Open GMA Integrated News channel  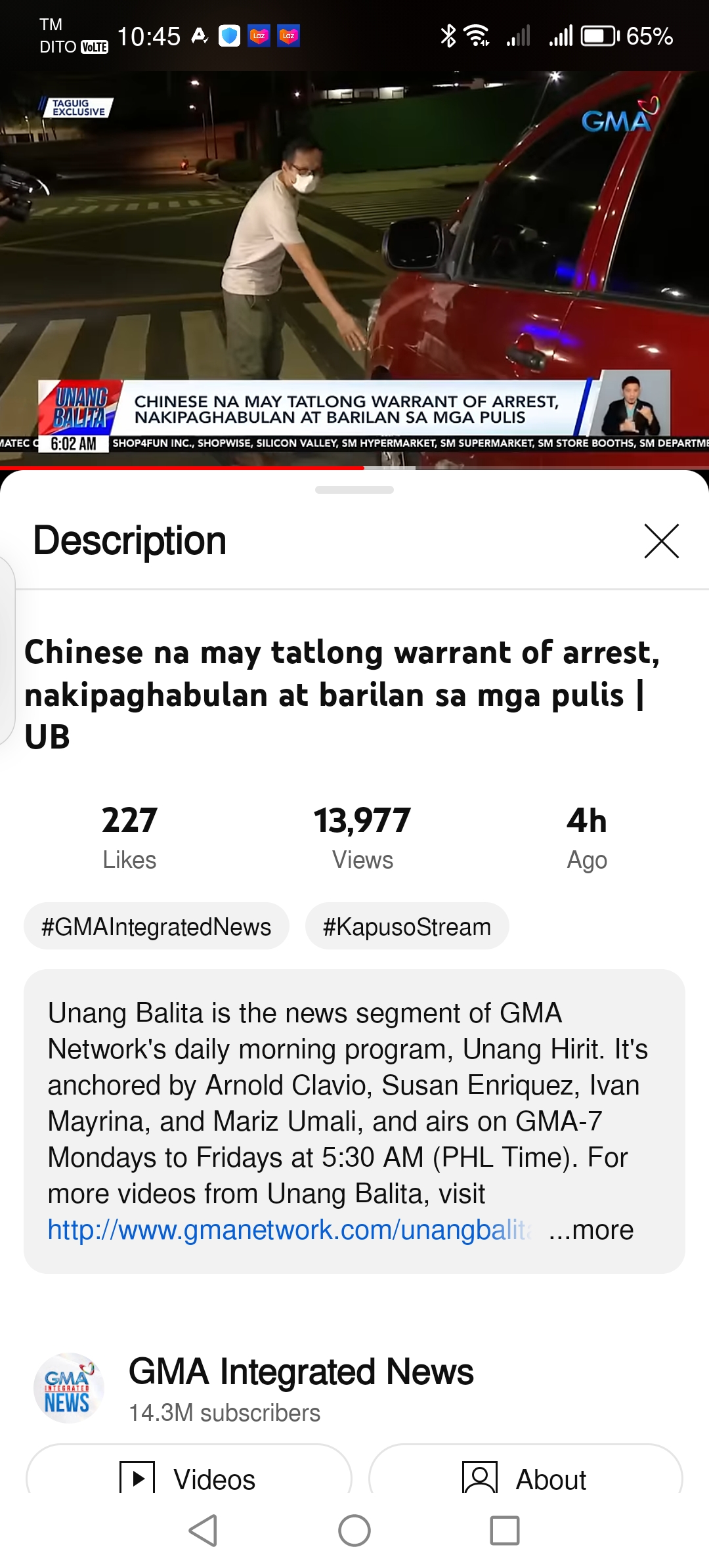pyautogui.click(x=301, y=1372)
